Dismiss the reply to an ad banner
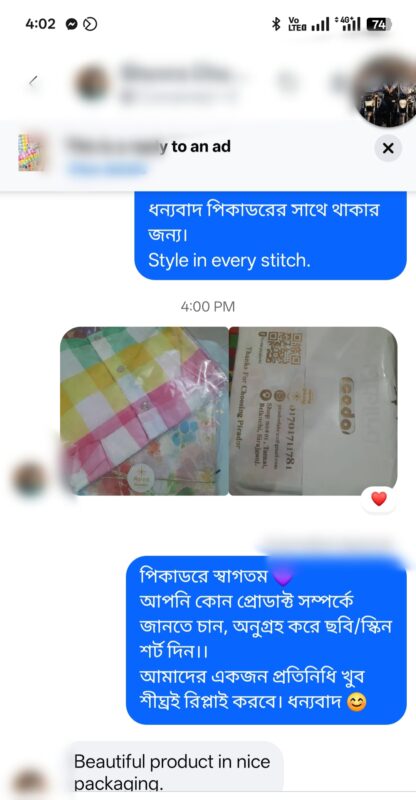 point(388,148)
